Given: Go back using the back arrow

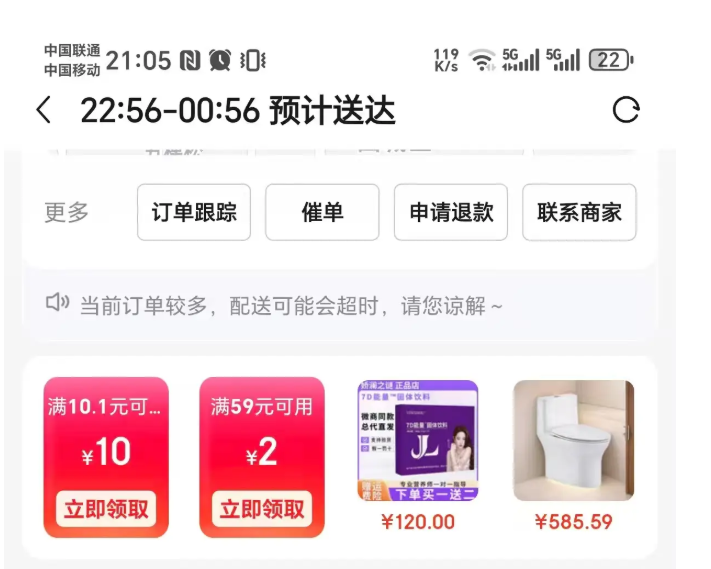Looking at the screenshot, I should pos(43,110).
